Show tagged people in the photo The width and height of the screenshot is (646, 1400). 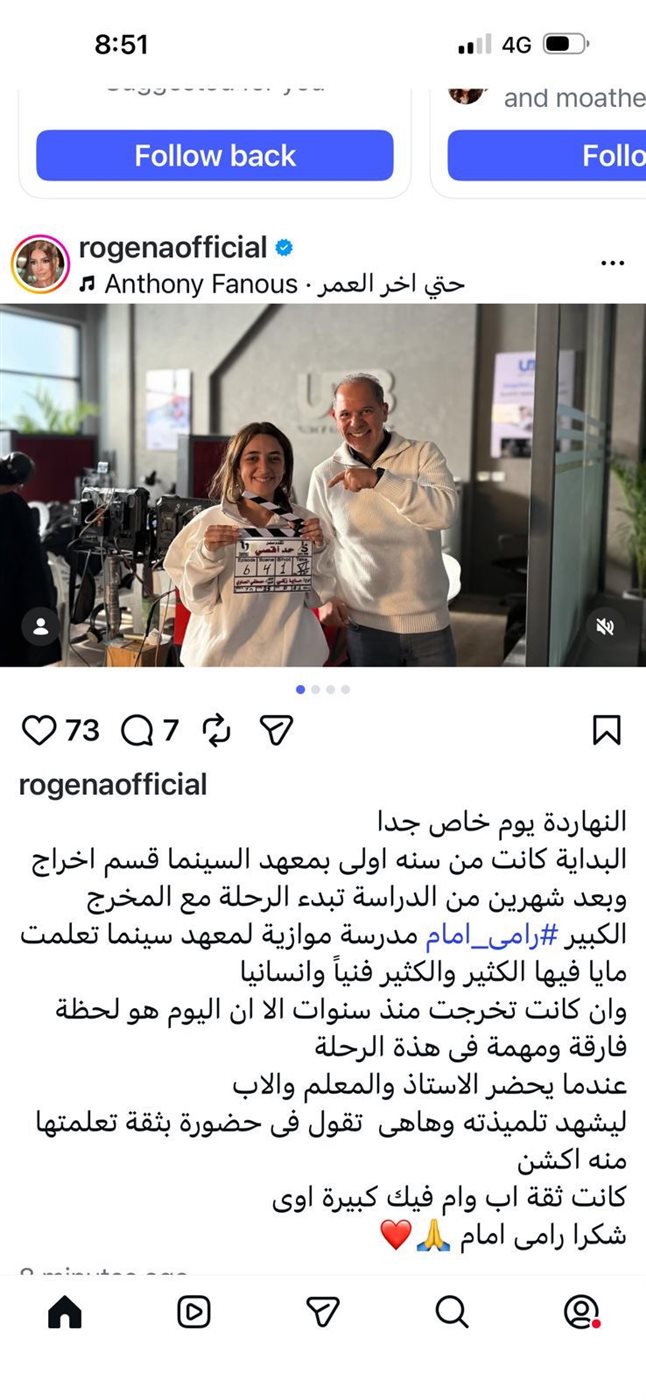pyautogui.click(x=41, y=626)
